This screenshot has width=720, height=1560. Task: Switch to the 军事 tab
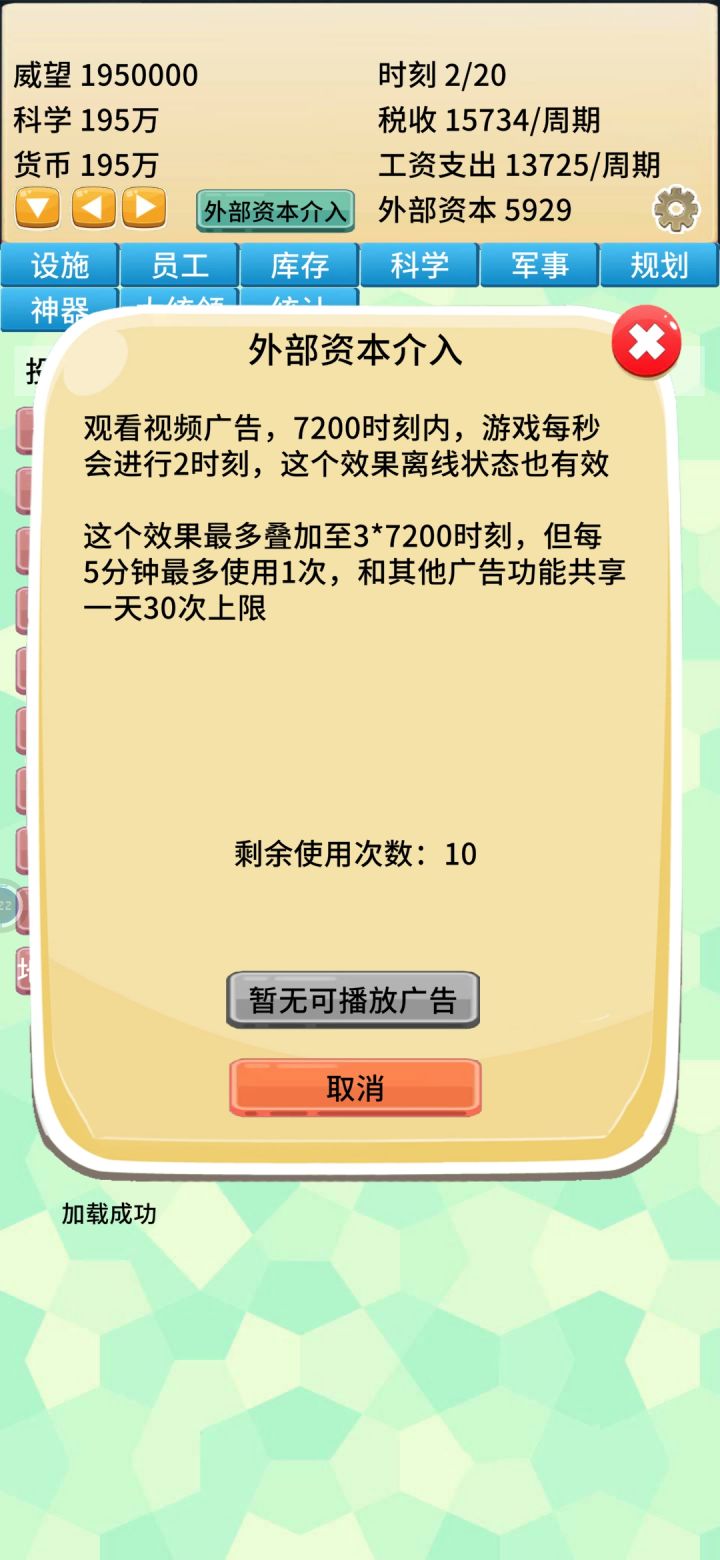(x=539, y=265)
